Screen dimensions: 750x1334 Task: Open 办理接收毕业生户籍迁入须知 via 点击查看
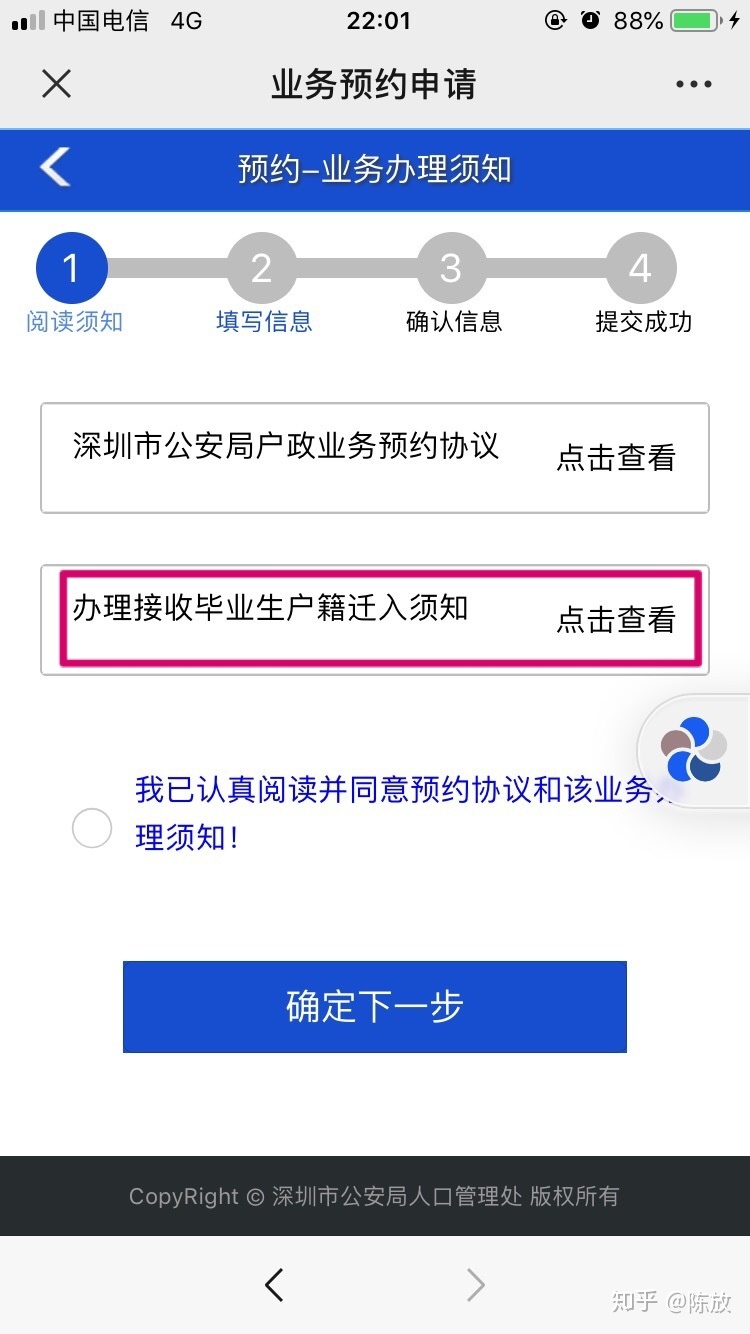(616, 620)
